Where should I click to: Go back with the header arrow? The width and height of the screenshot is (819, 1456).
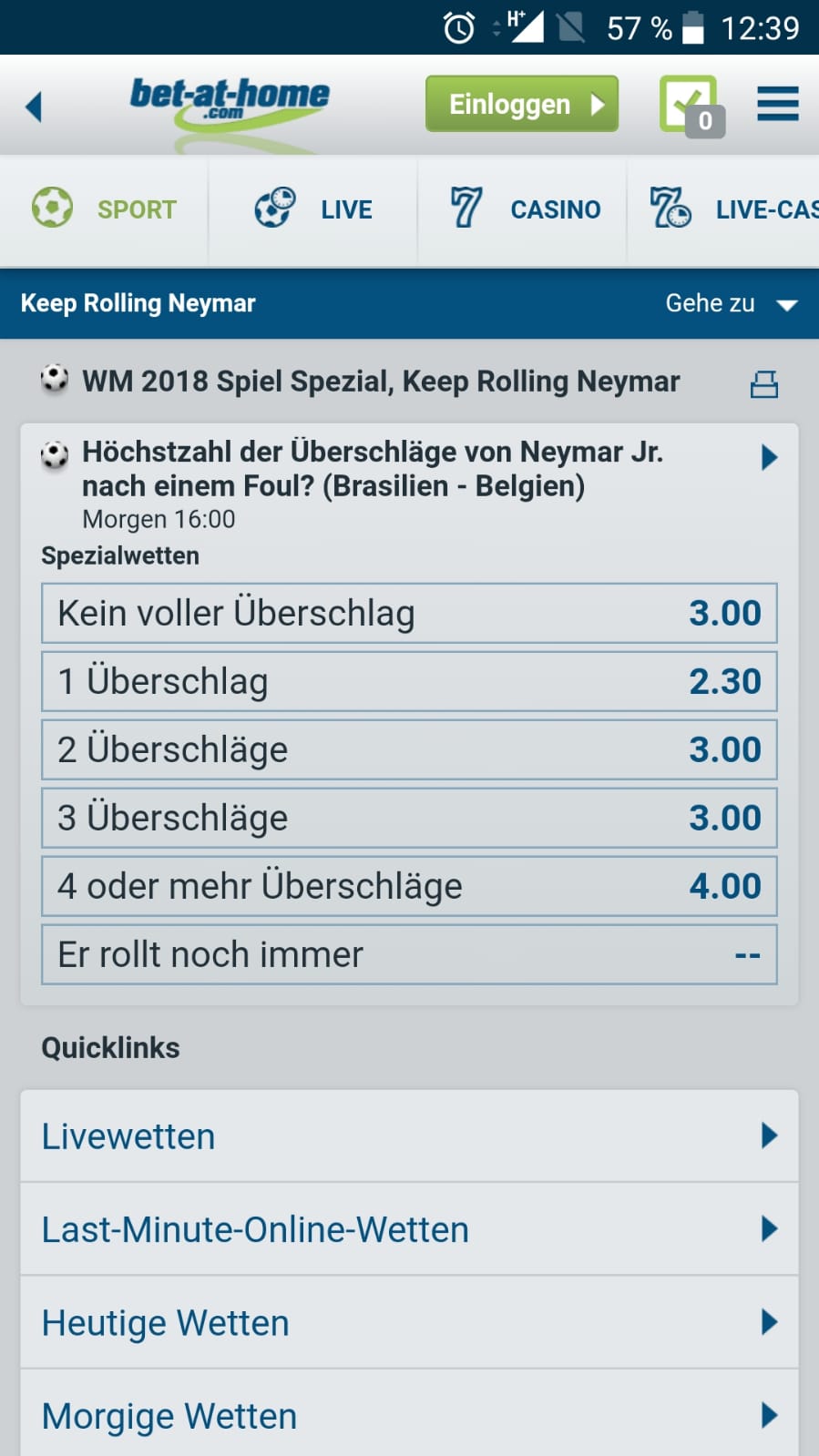(x=35, y=107)
